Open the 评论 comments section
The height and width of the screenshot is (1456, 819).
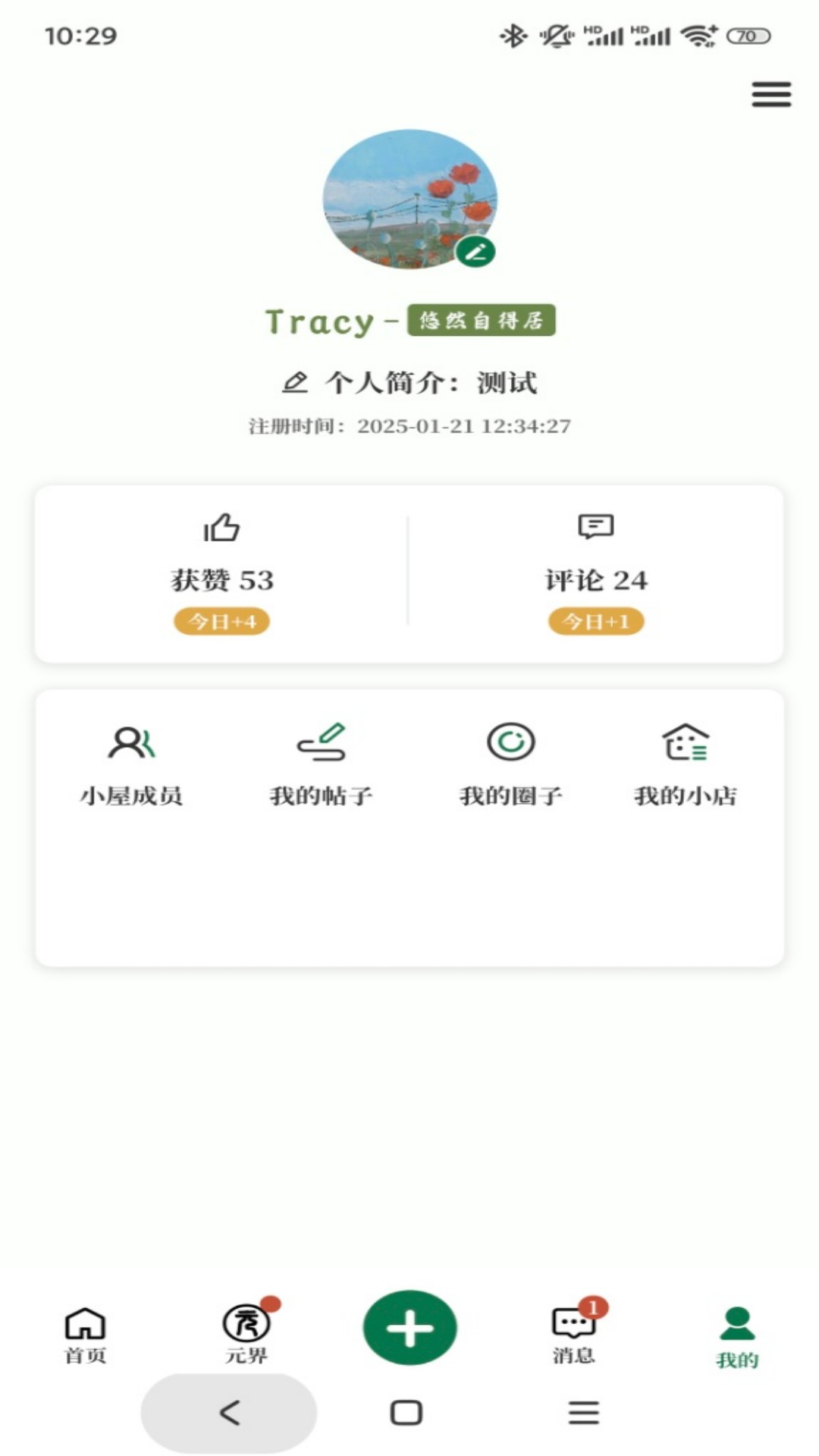click(x=596, y=574)
